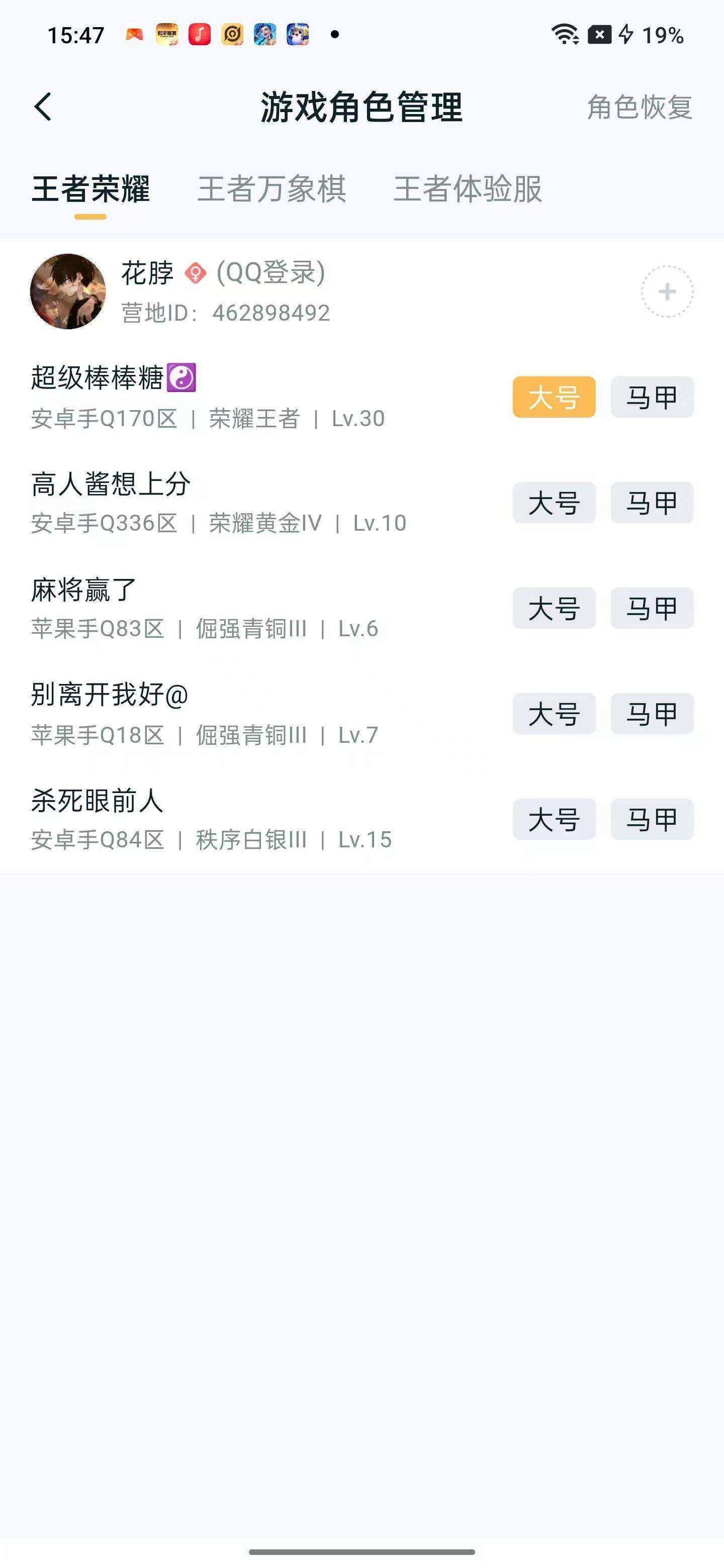Set 杀死眼前人 as 大号

pyautogui.click(x=554, y=820)
